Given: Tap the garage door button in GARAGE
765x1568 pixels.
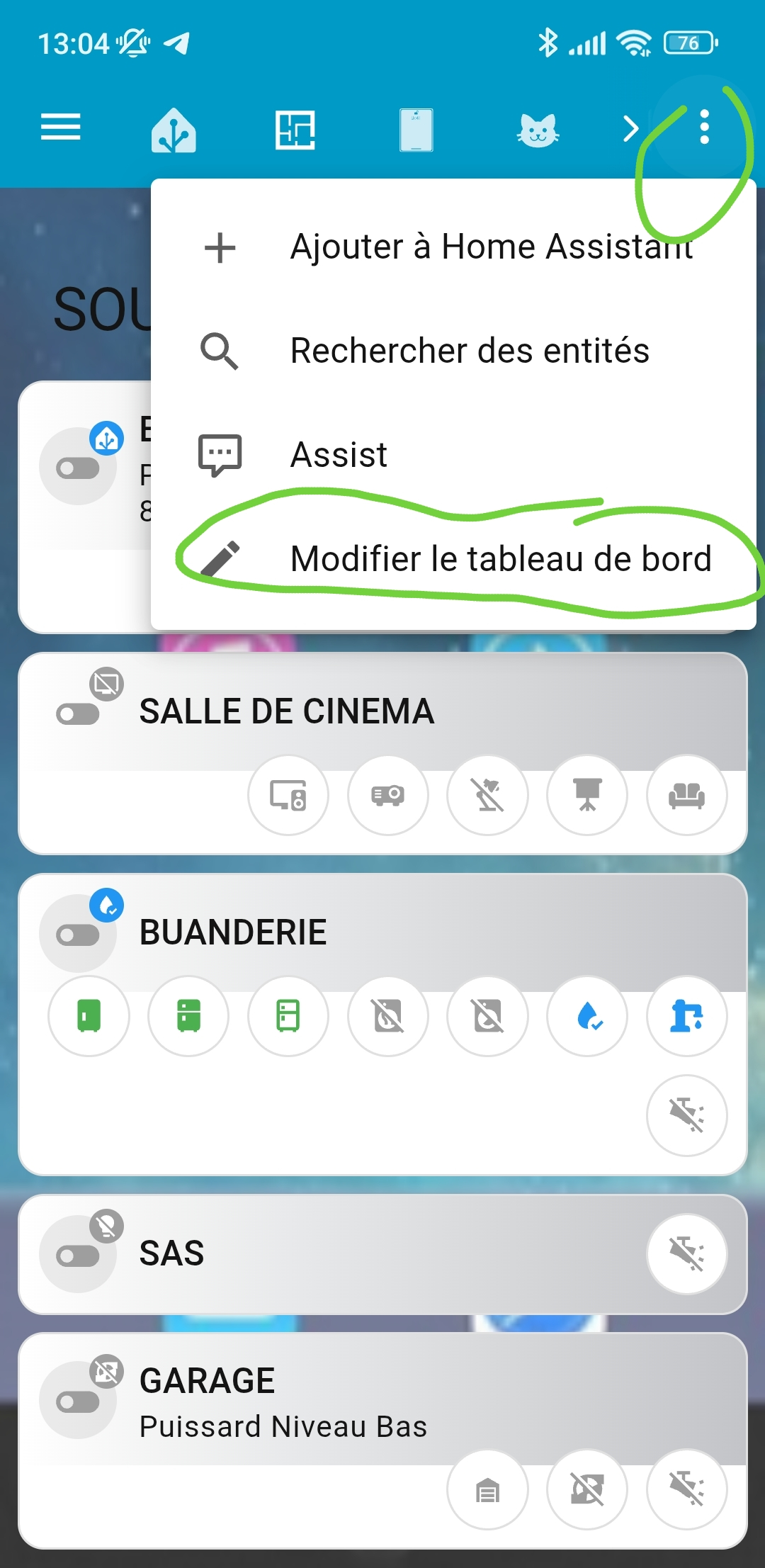Looking at the screenshot, I should click(x=487, y=1489).
